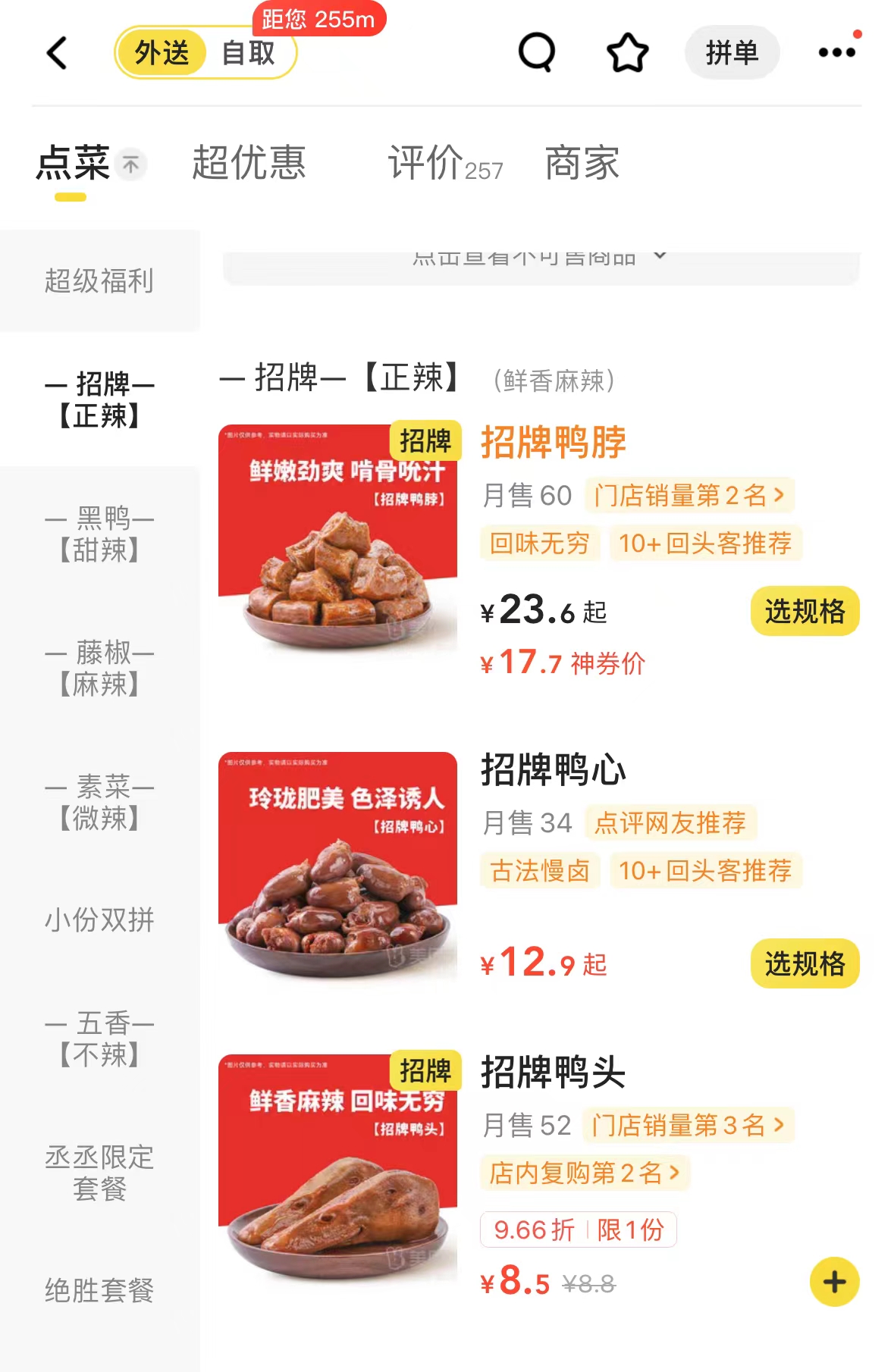Expand the unavailable items list

pos(541,260)
